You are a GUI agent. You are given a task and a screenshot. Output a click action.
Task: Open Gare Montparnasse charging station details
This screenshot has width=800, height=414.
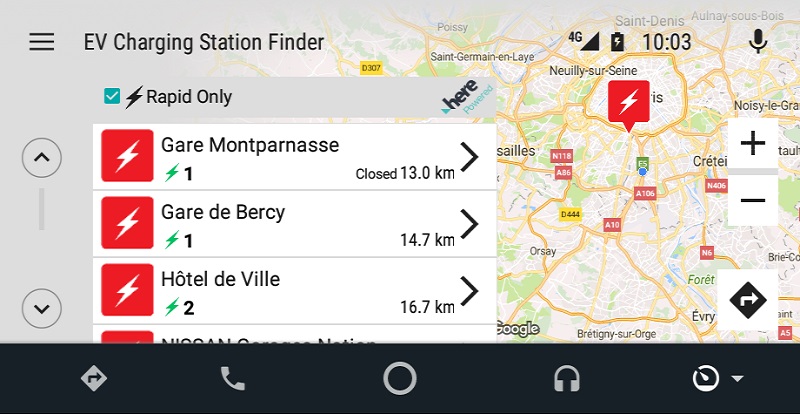[x=294, y=157]
